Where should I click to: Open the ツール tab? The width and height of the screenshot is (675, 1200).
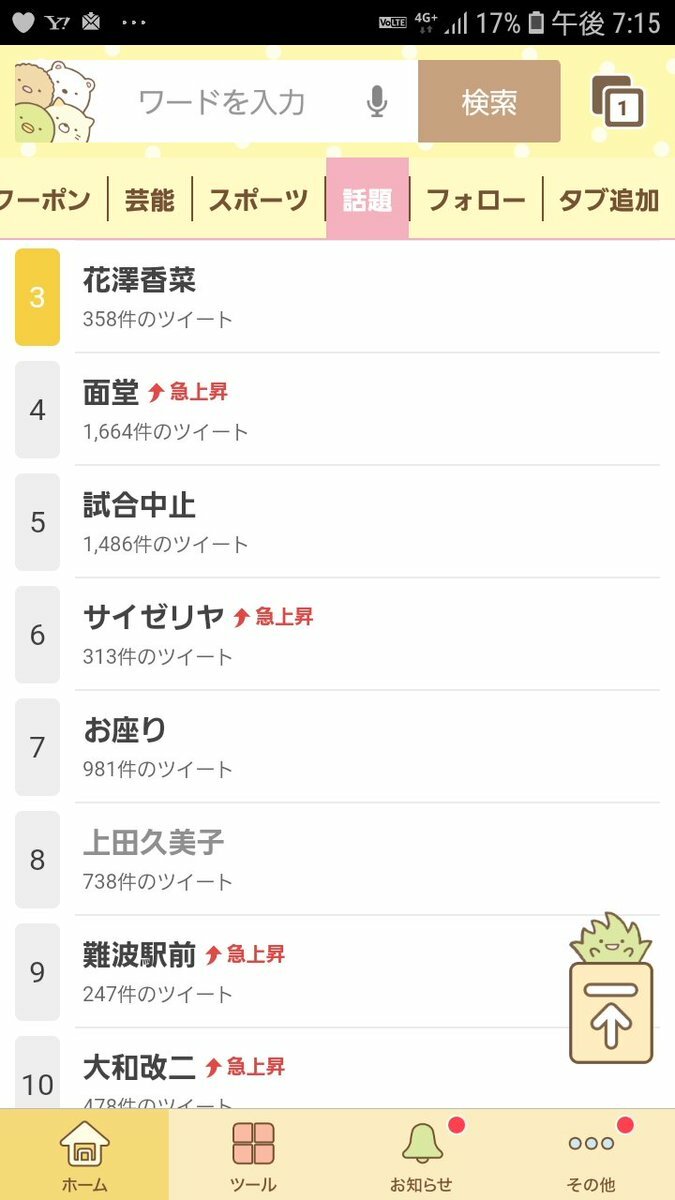point(253,1154)
